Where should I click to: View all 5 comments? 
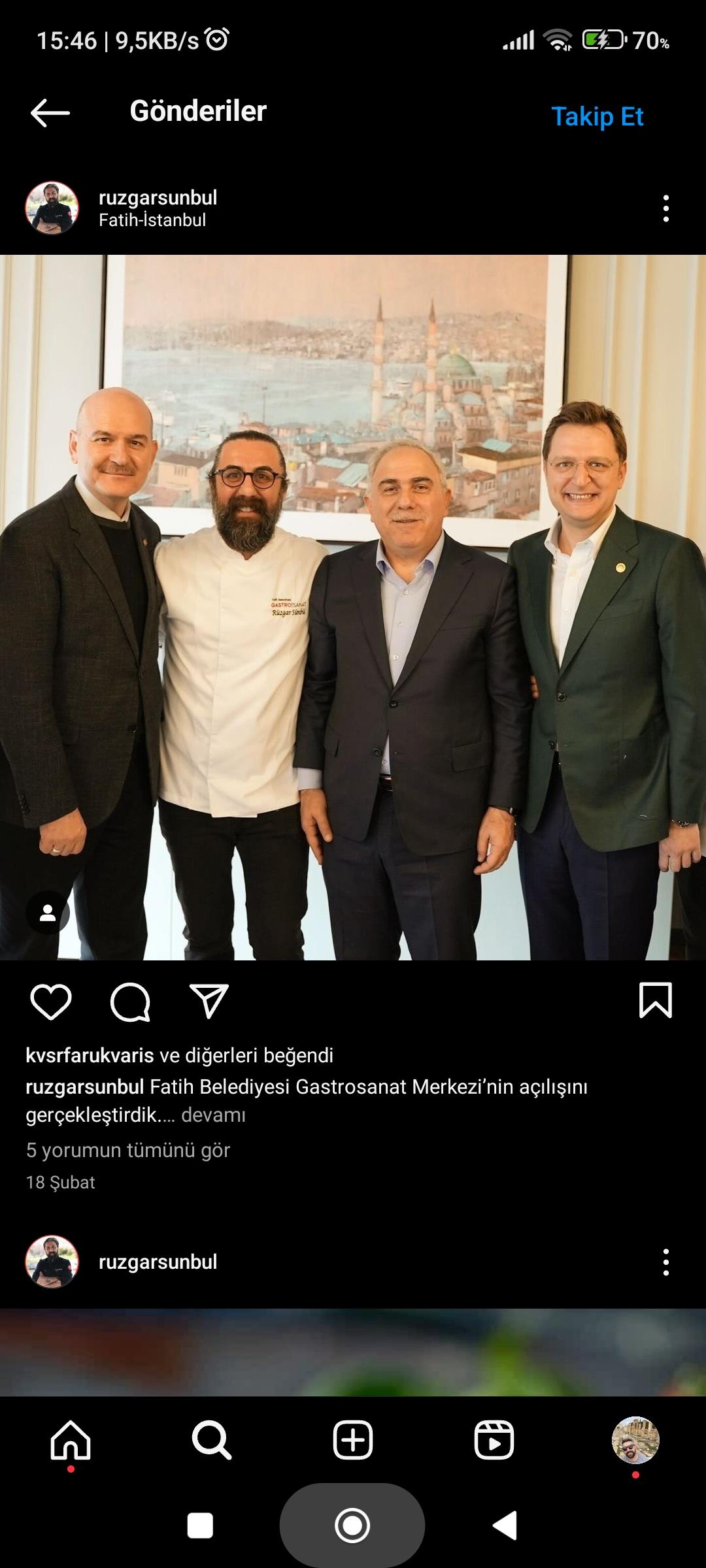pyautogui.click(x=128, y=1150)
